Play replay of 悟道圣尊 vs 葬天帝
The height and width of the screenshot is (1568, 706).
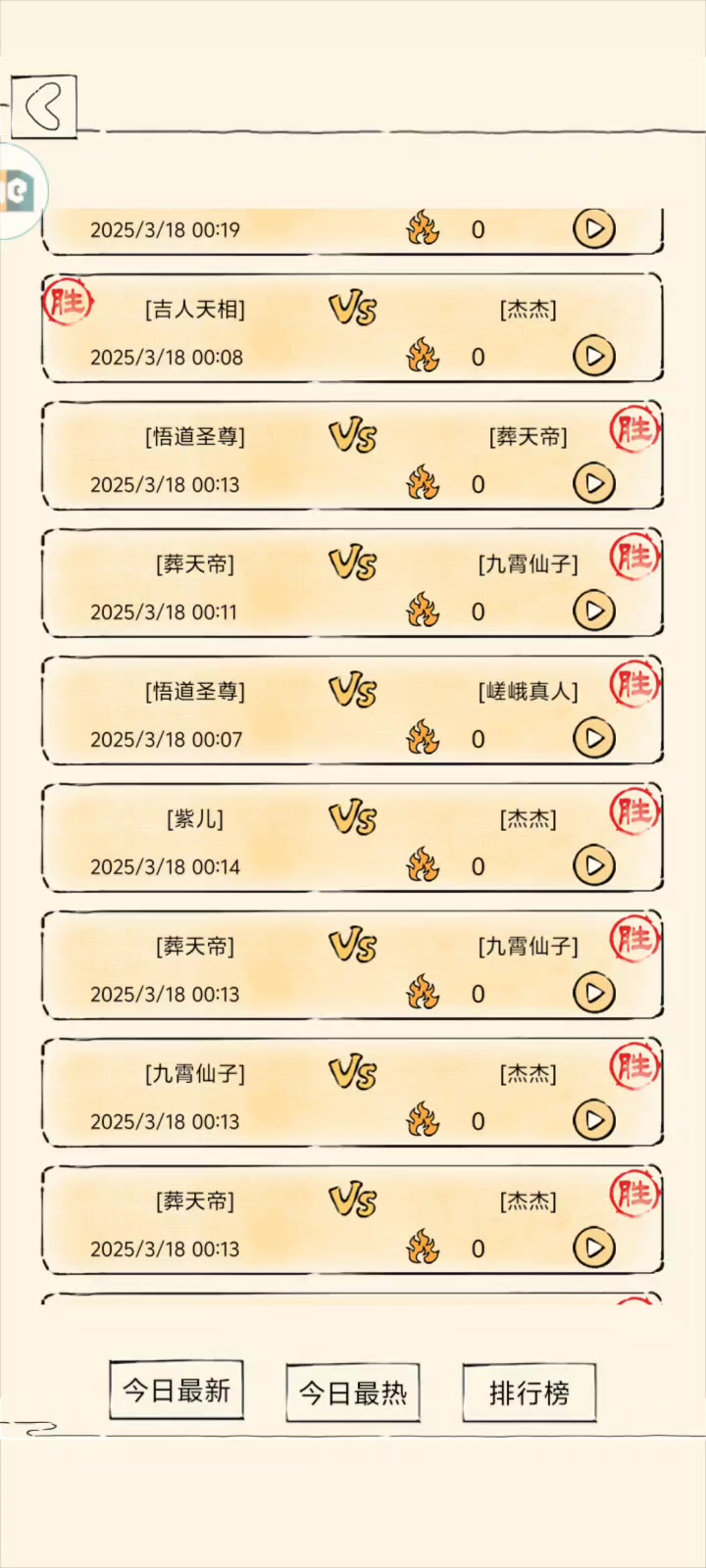point(593,483)
